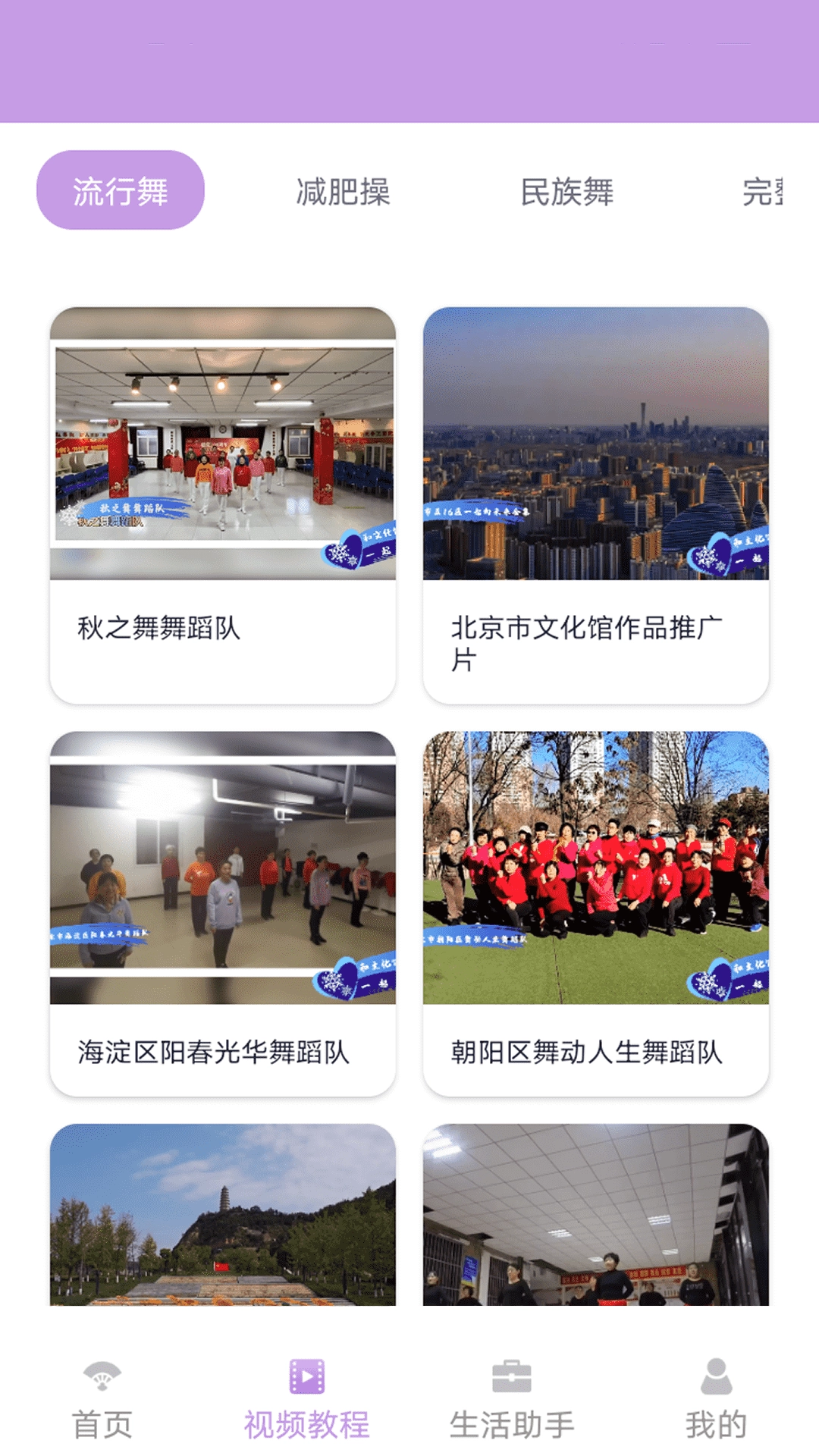Select the 流行舞 category tab

click(x=120, y=190)
